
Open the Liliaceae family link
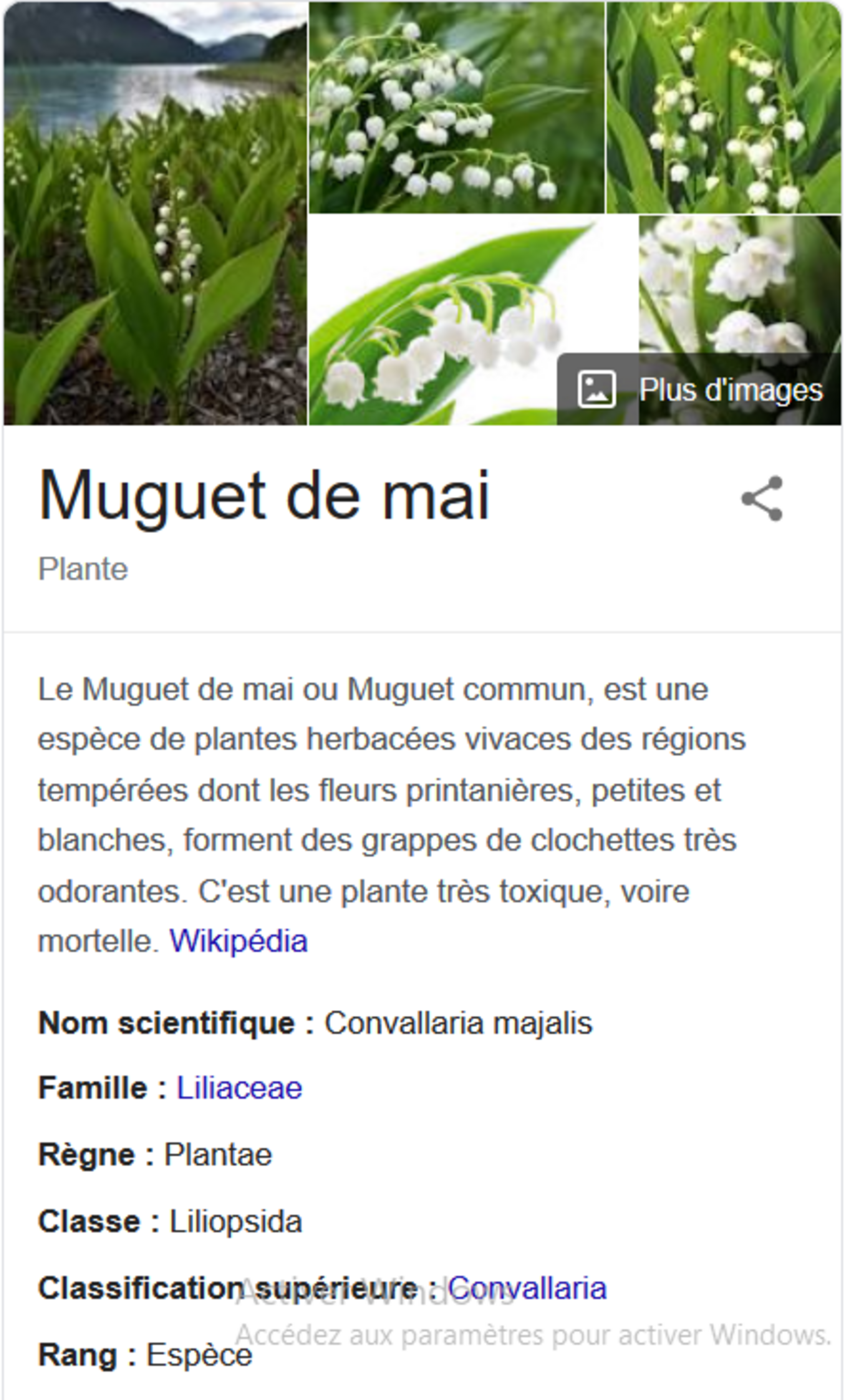(x=239, y=1088)
